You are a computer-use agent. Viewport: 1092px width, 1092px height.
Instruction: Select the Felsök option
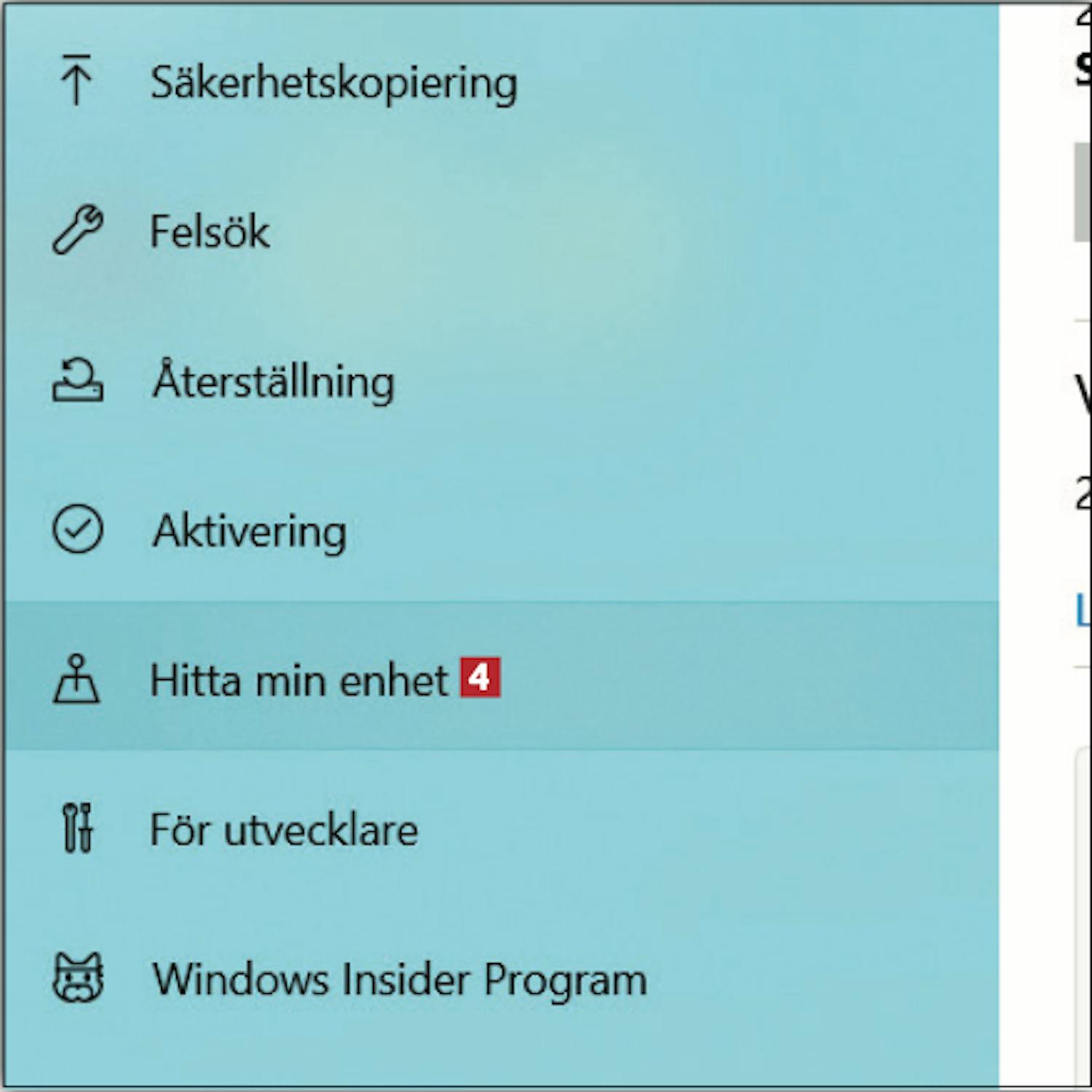pos(210,232)
